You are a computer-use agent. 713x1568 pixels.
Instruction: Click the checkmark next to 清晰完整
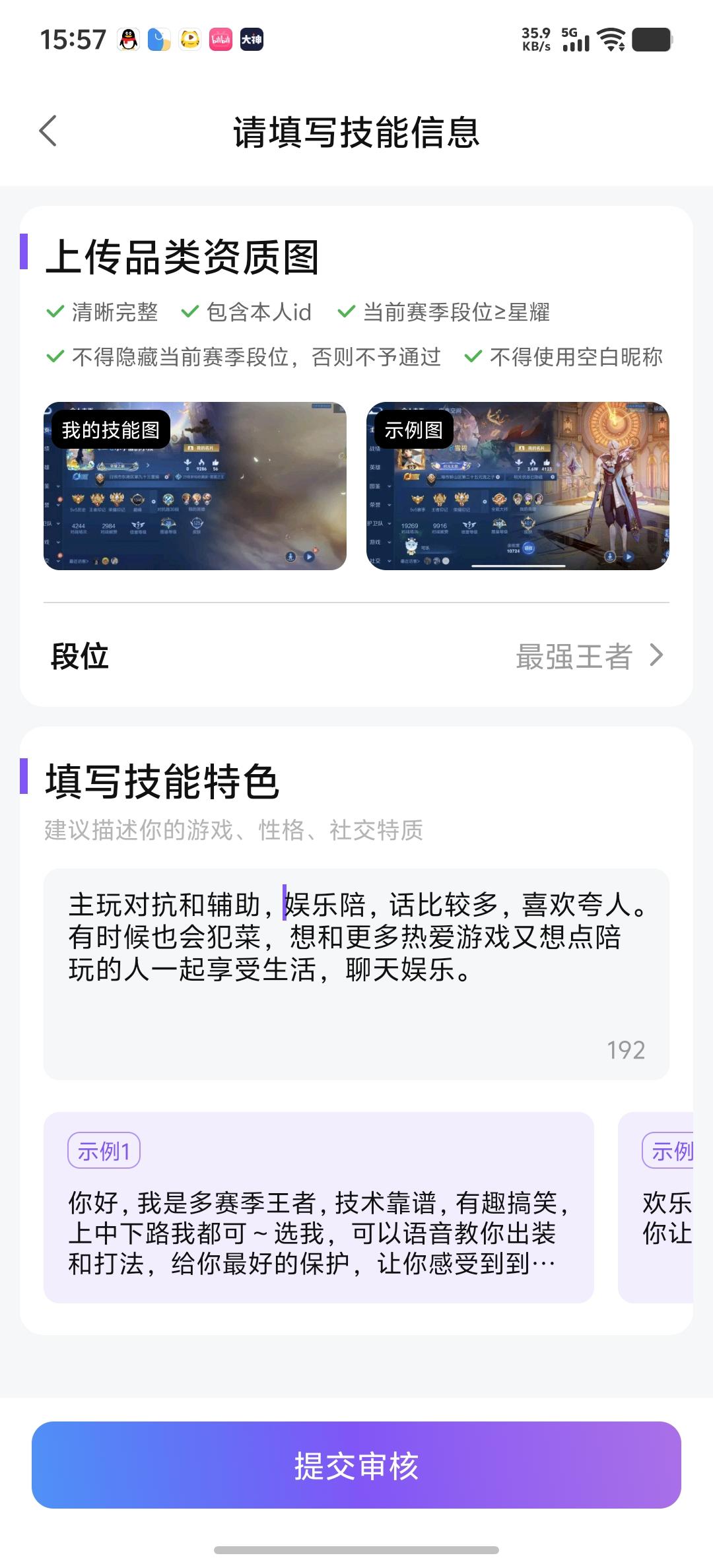(x=54, y=312)
